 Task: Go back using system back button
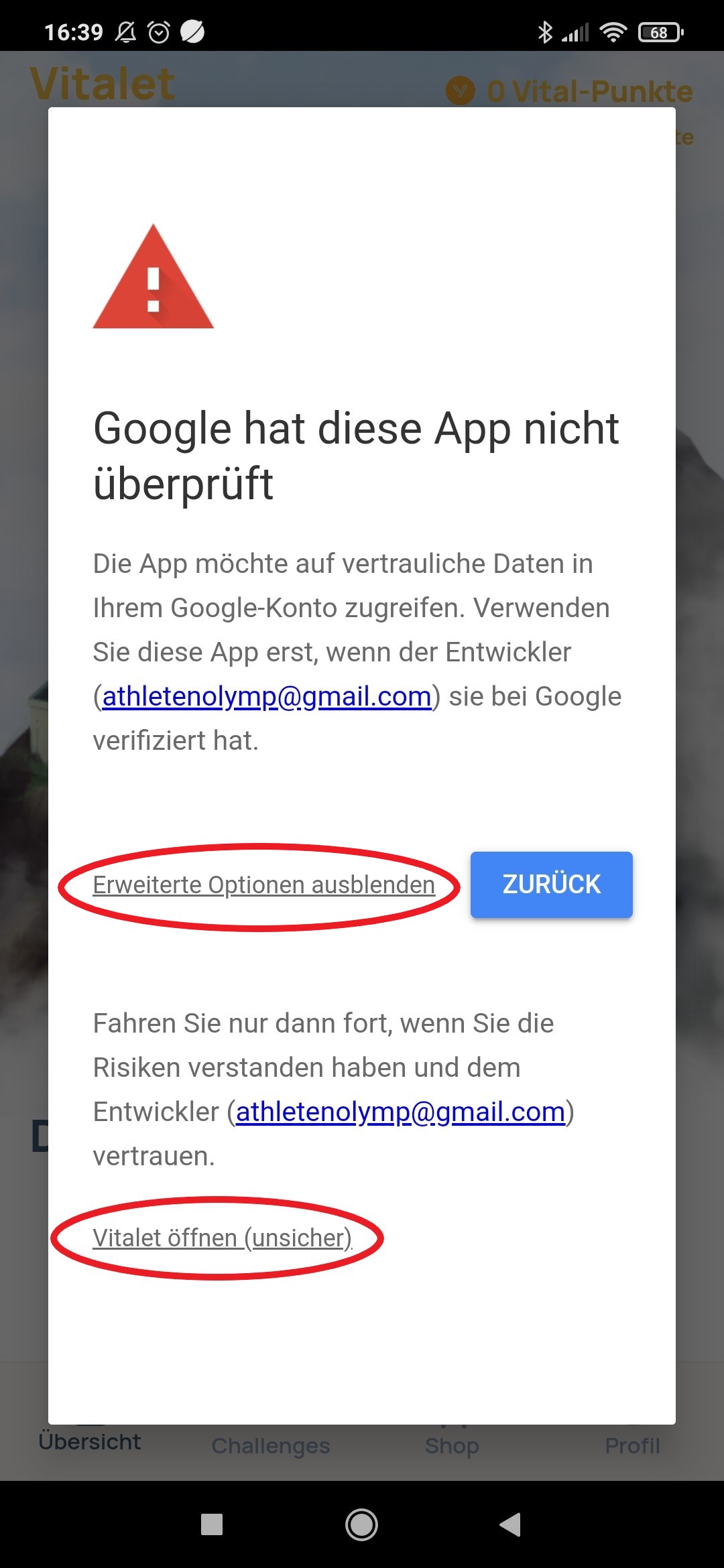click(510, 1524)
